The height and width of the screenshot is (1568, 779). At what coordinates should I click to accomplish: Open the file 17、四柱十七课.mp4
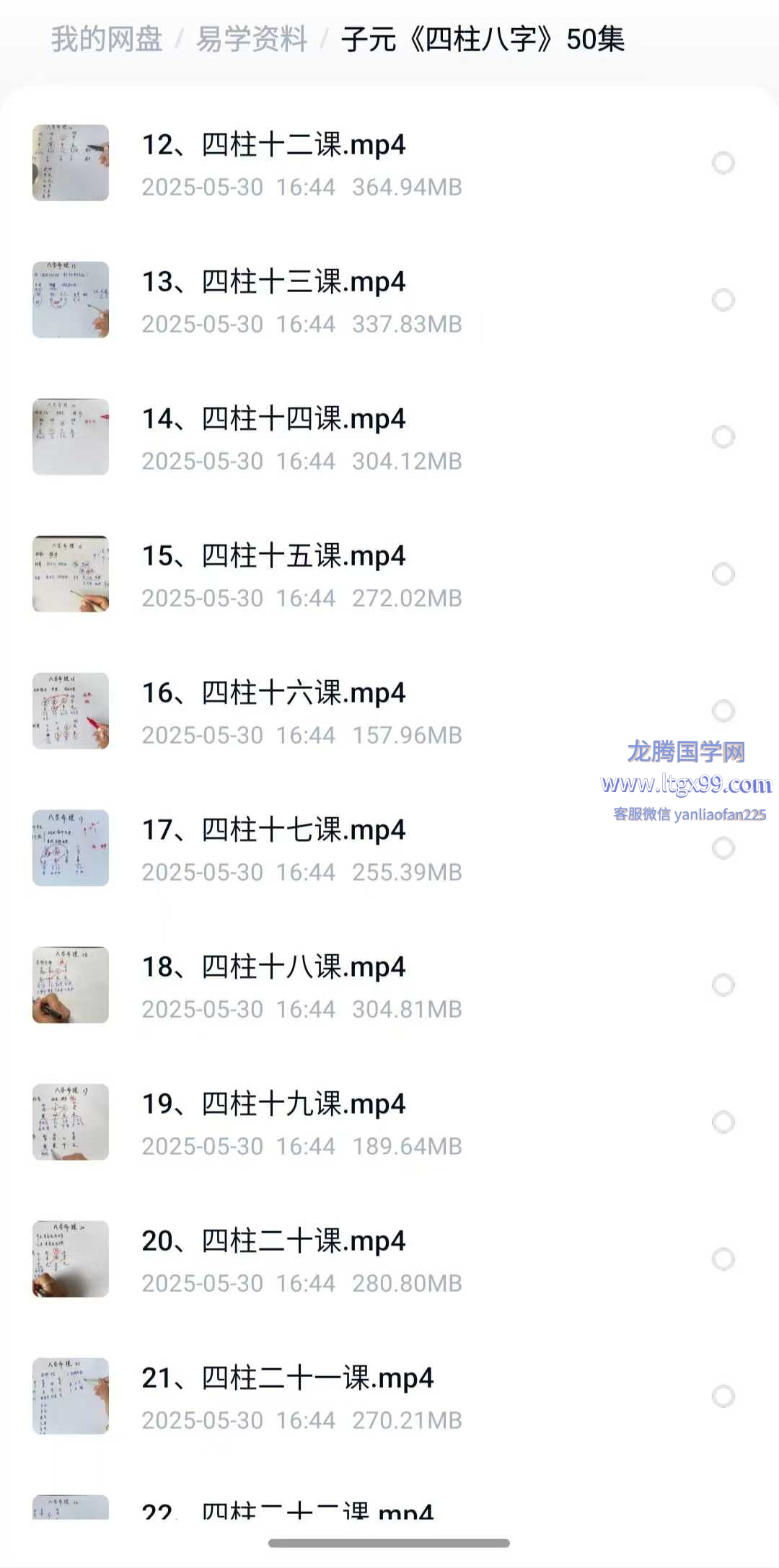tap(274, 831)
